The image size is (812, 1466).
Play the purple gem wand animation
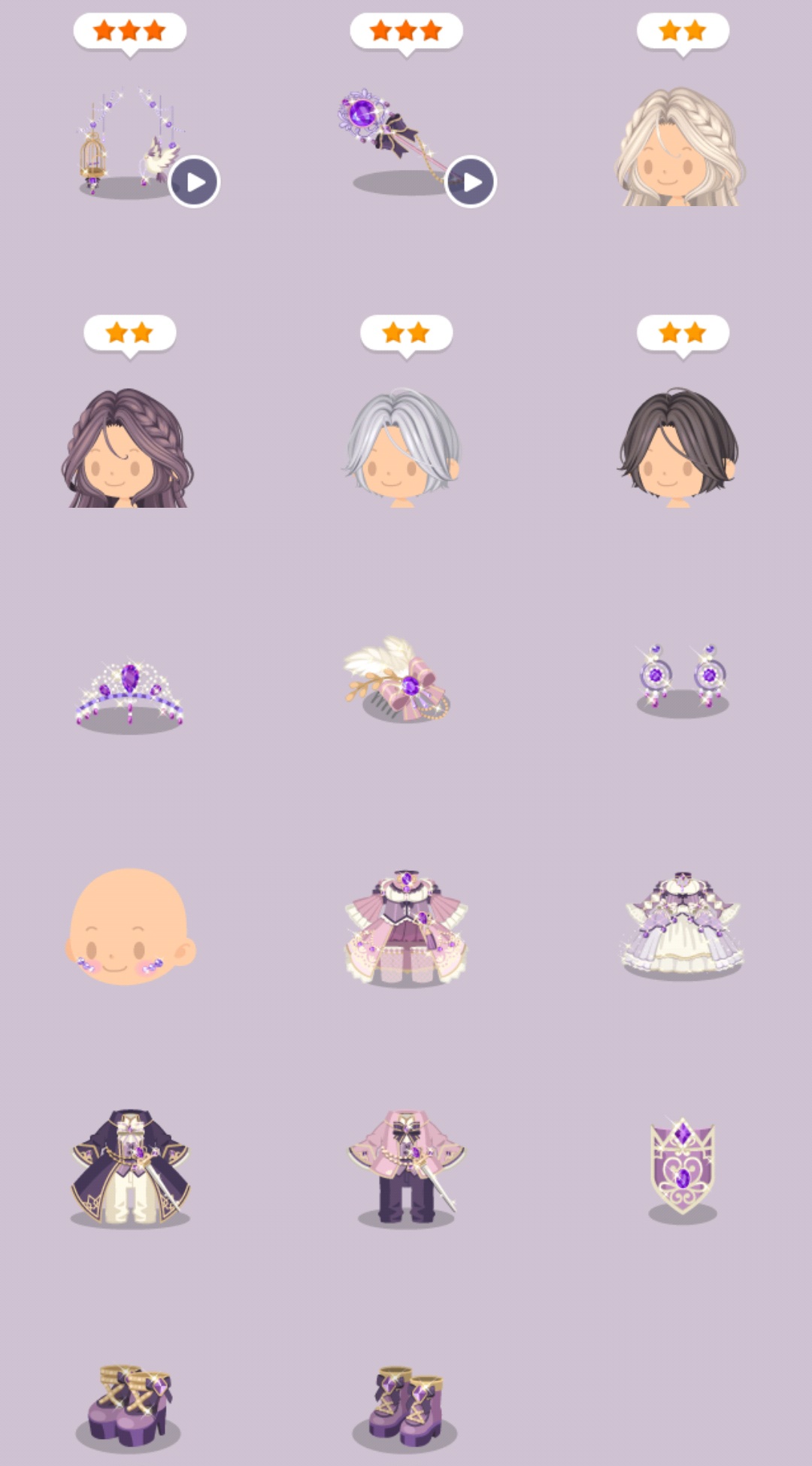[x=471, y=182]
